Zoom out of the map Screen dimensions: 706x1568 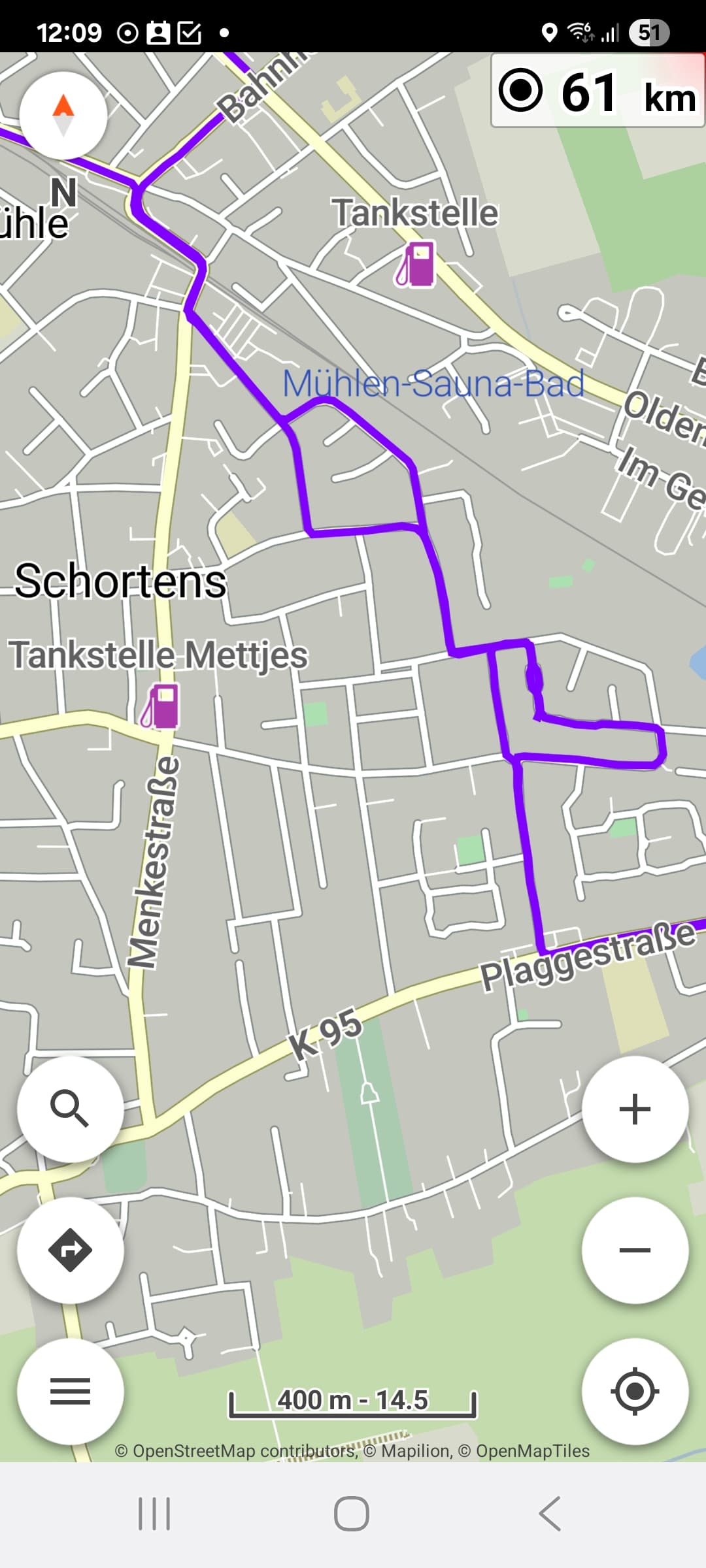(x=635, y=1250)
